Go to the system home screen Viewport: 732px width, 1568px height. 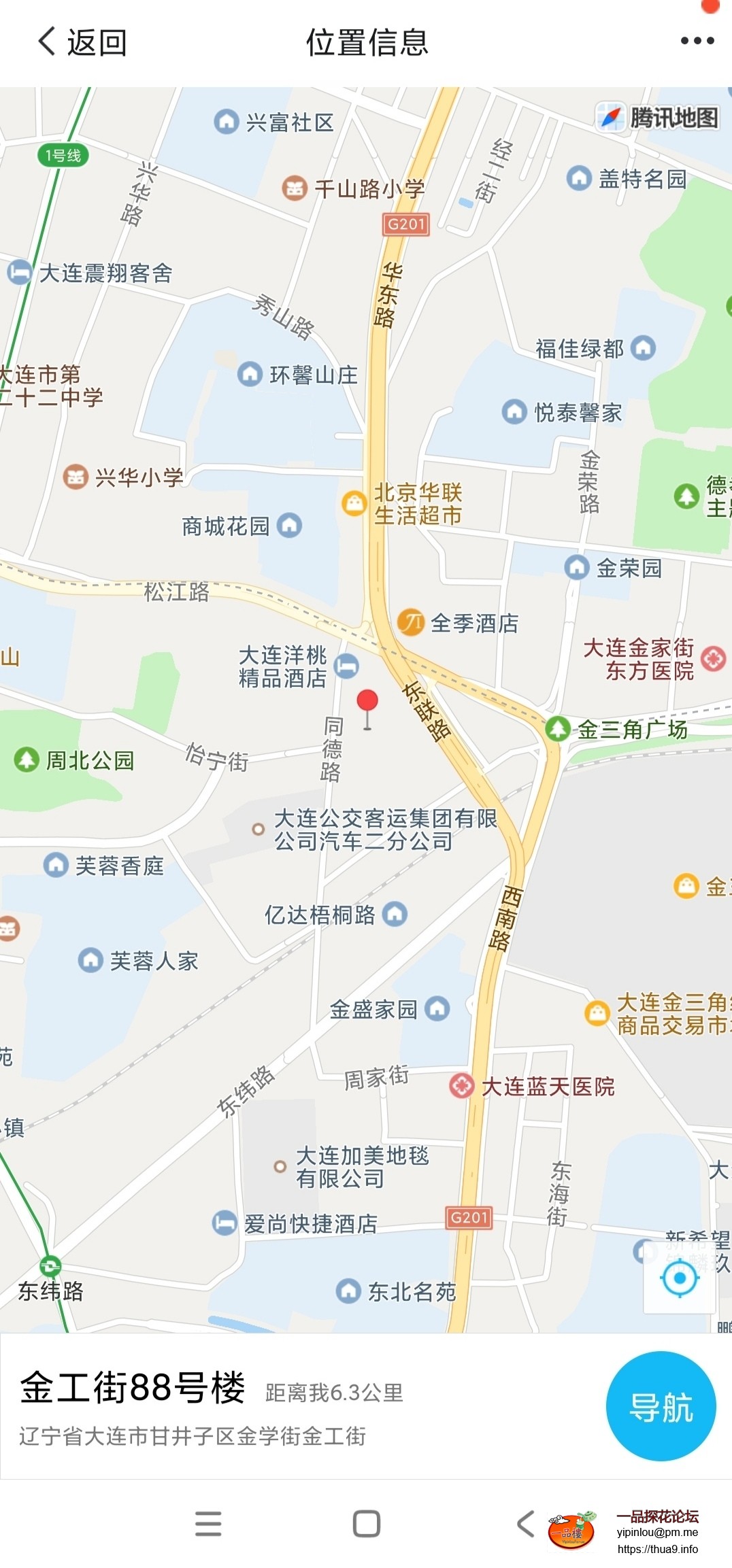pyautogui.click(x=367, y=1524)
